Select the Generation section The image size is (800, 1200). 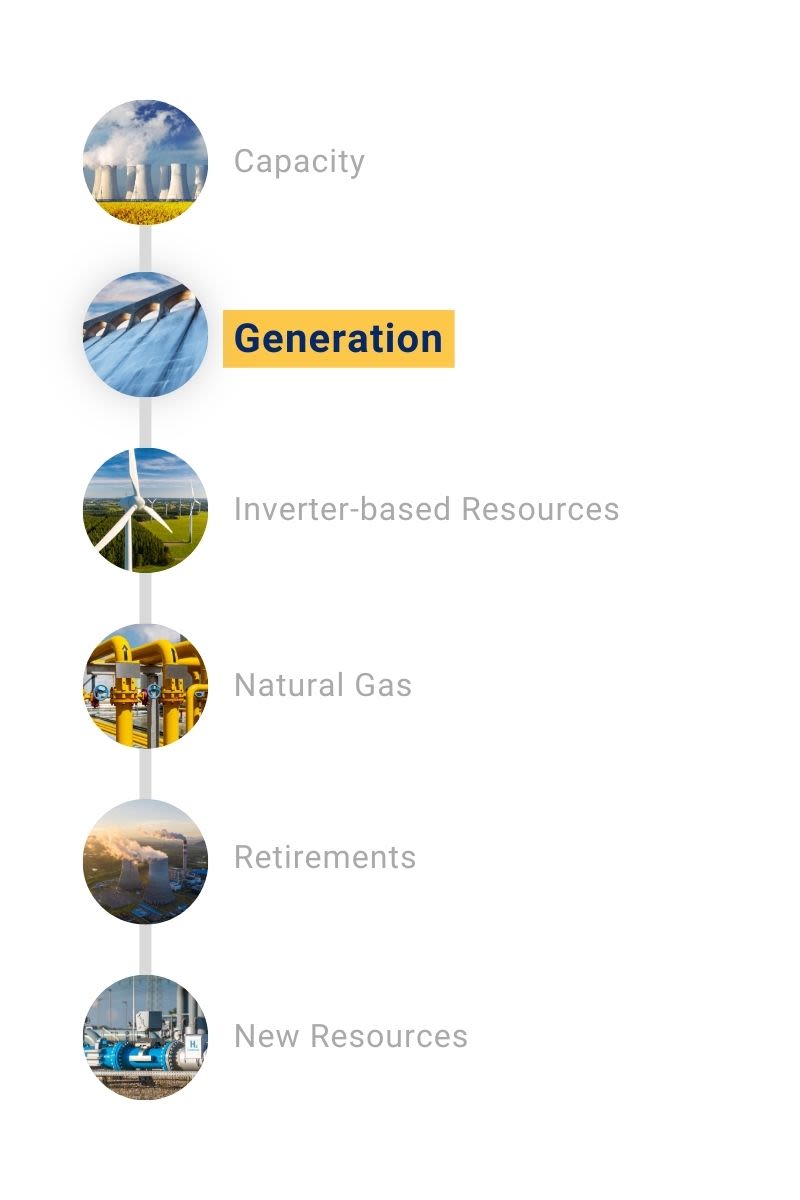click(x=338, y=339)
